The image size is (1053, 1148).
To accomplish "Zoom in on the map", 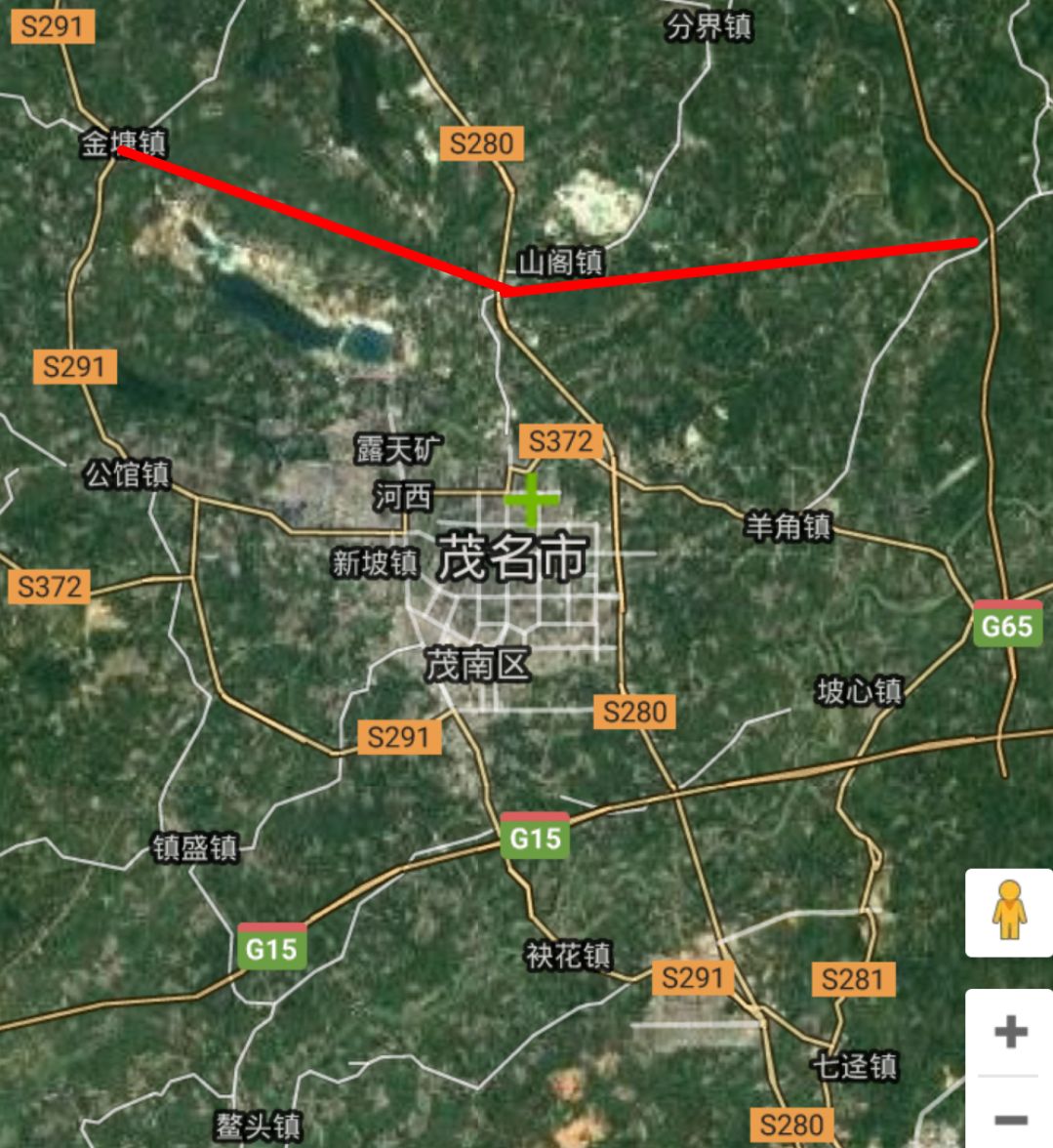I will [1010, 1033].
